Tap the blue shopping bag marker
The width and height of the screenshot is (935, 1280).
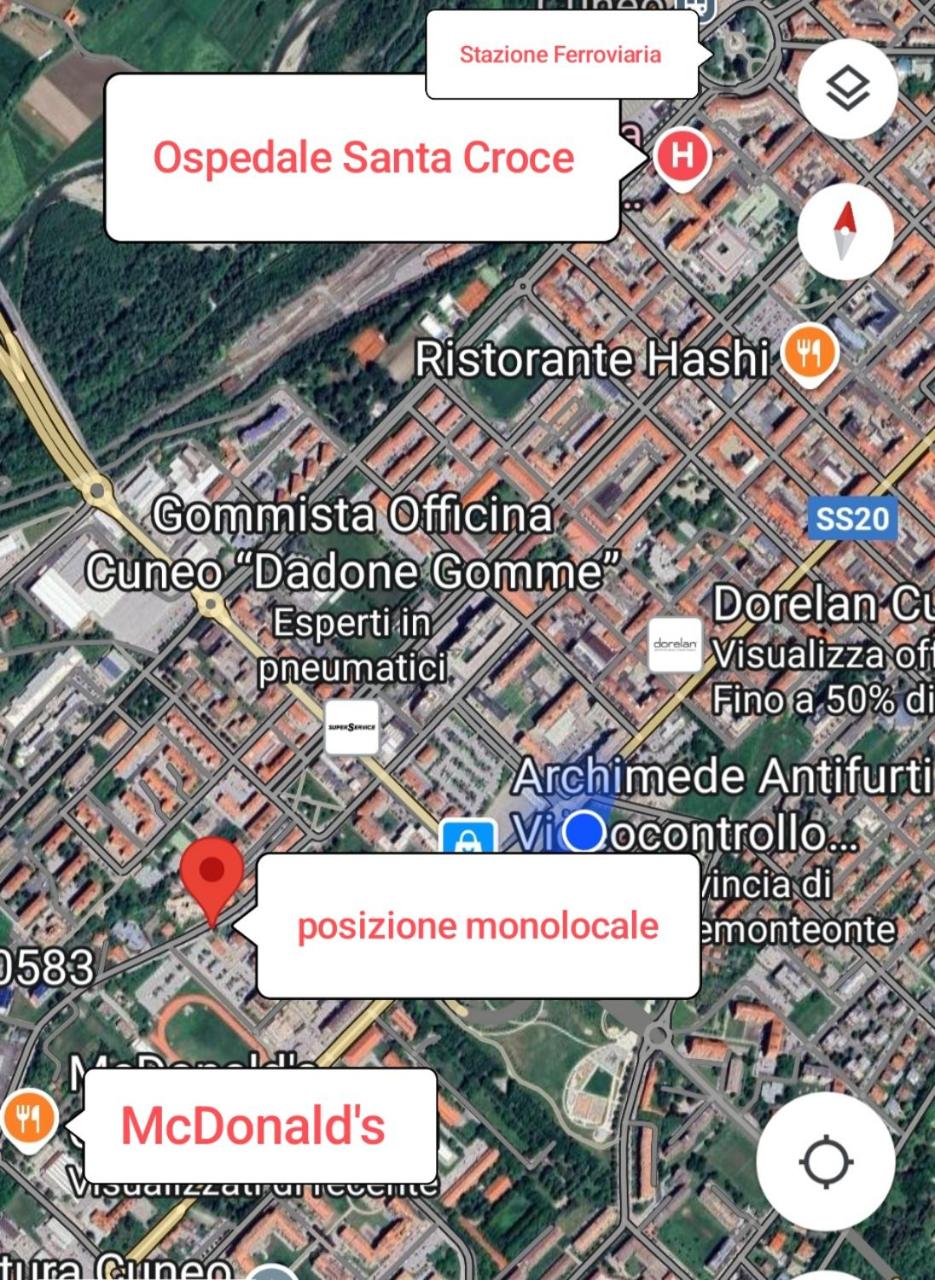[469, 839]
